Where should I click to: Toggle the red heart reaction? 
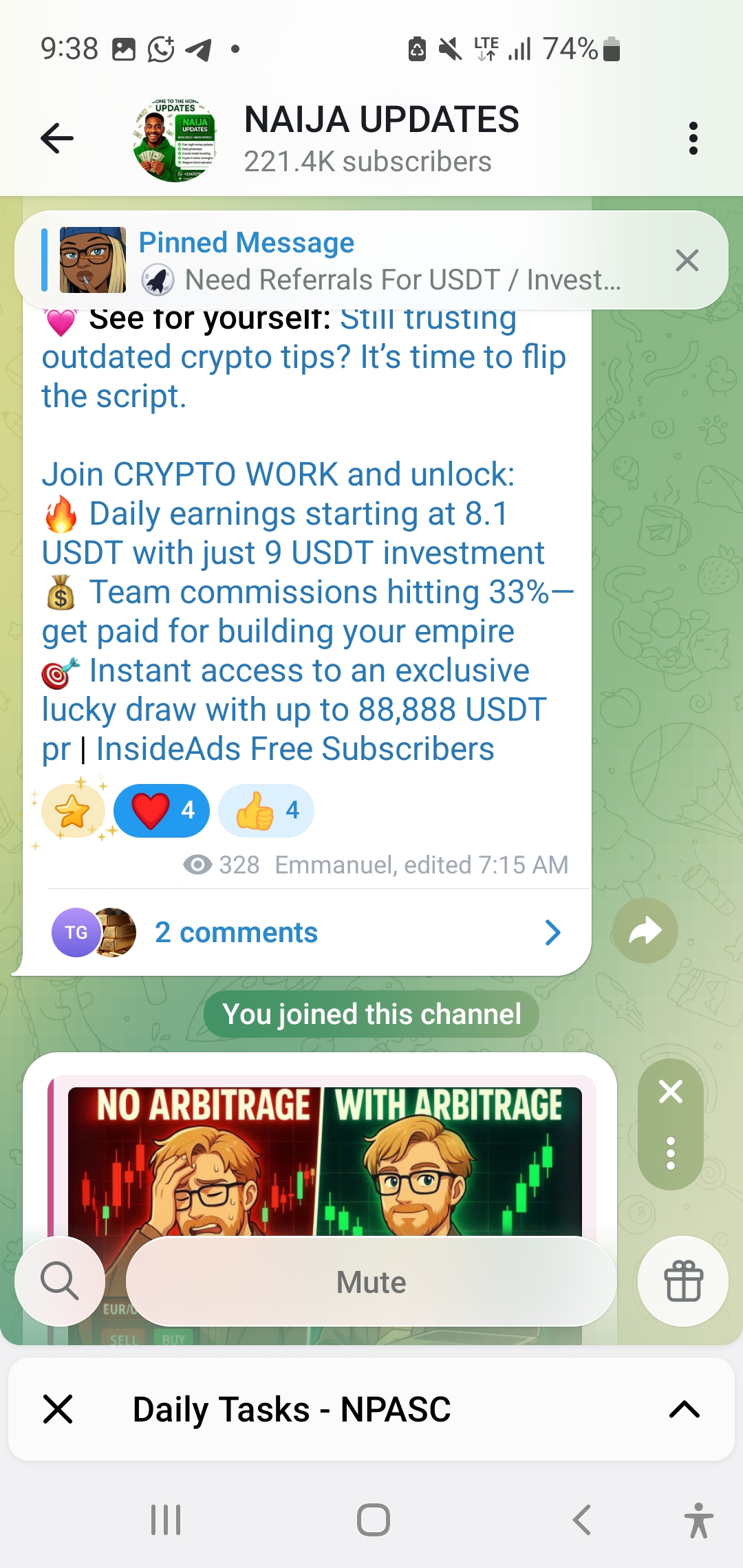click(x=161, y=811)
